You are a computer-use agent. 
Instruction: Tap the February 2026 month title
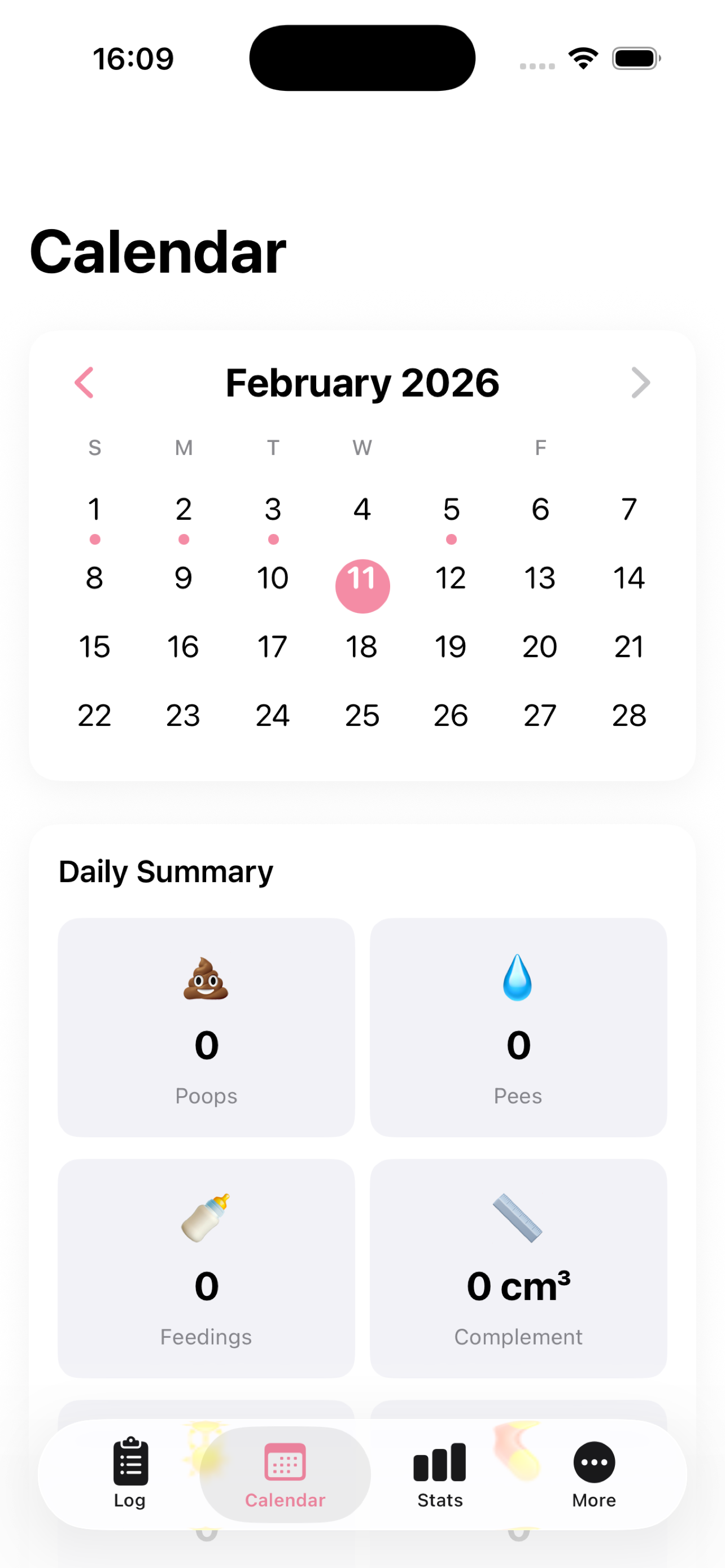click(x=362, y=382)
